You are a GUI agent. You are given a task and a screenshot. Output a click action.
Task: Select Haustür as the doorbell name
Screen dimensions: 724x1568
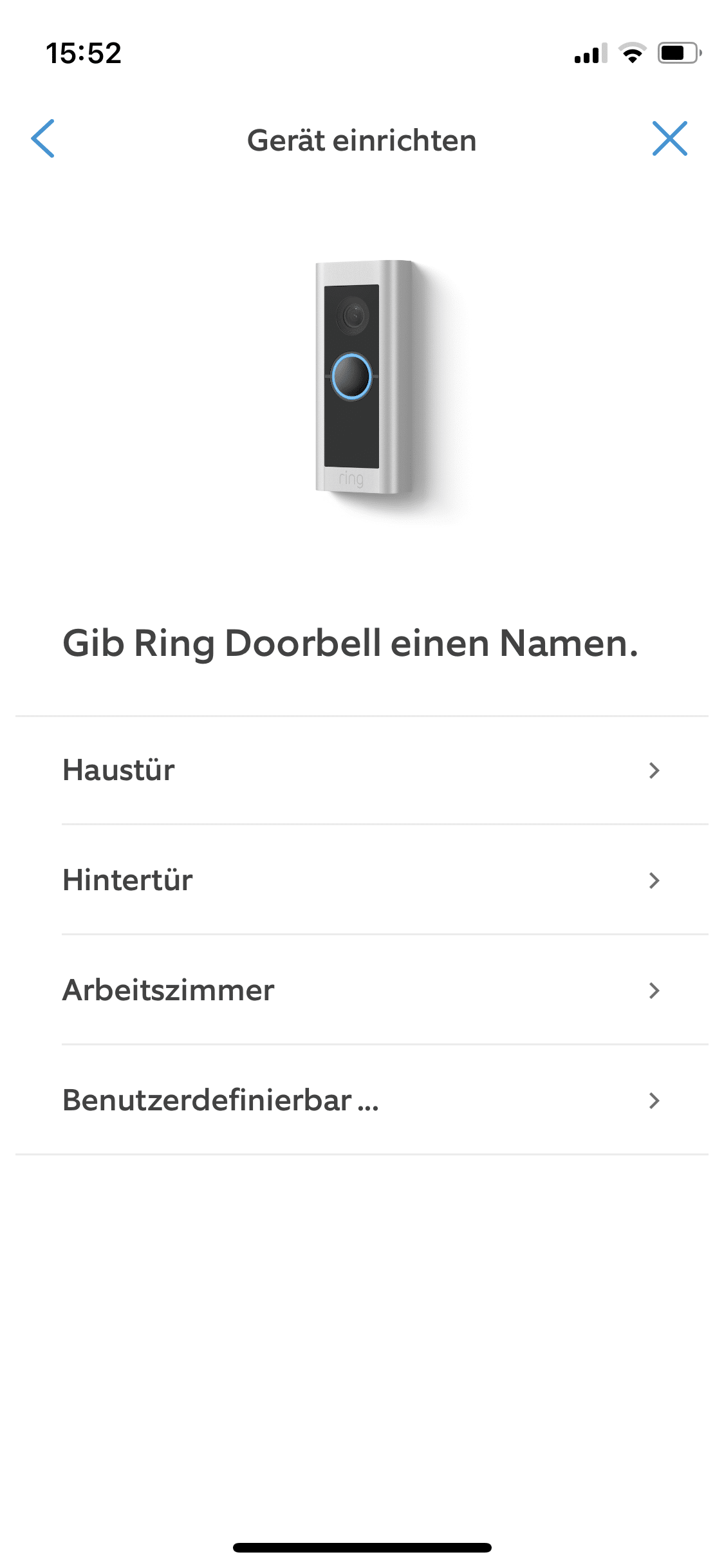point(362,770)
